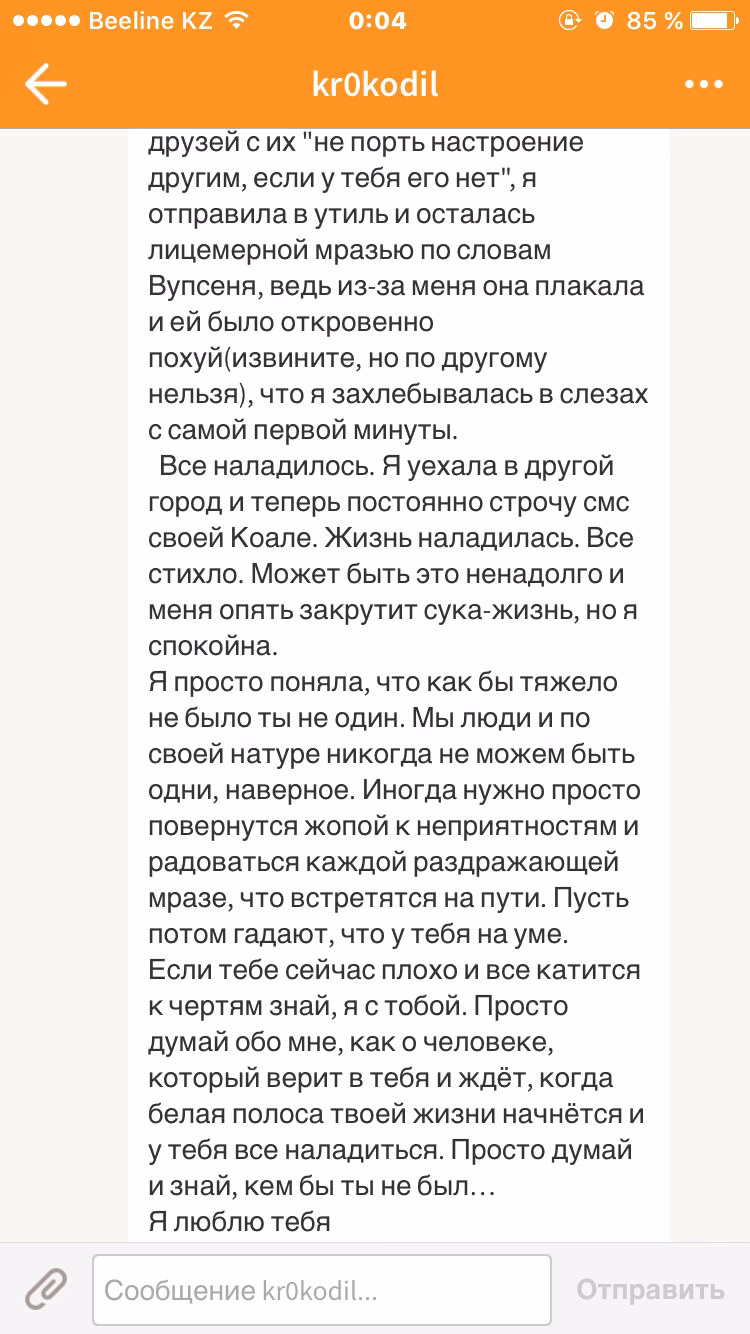Focus the message field for kr0kodil
Viewport: 750px width, 1334px height.
[322, 1290]
